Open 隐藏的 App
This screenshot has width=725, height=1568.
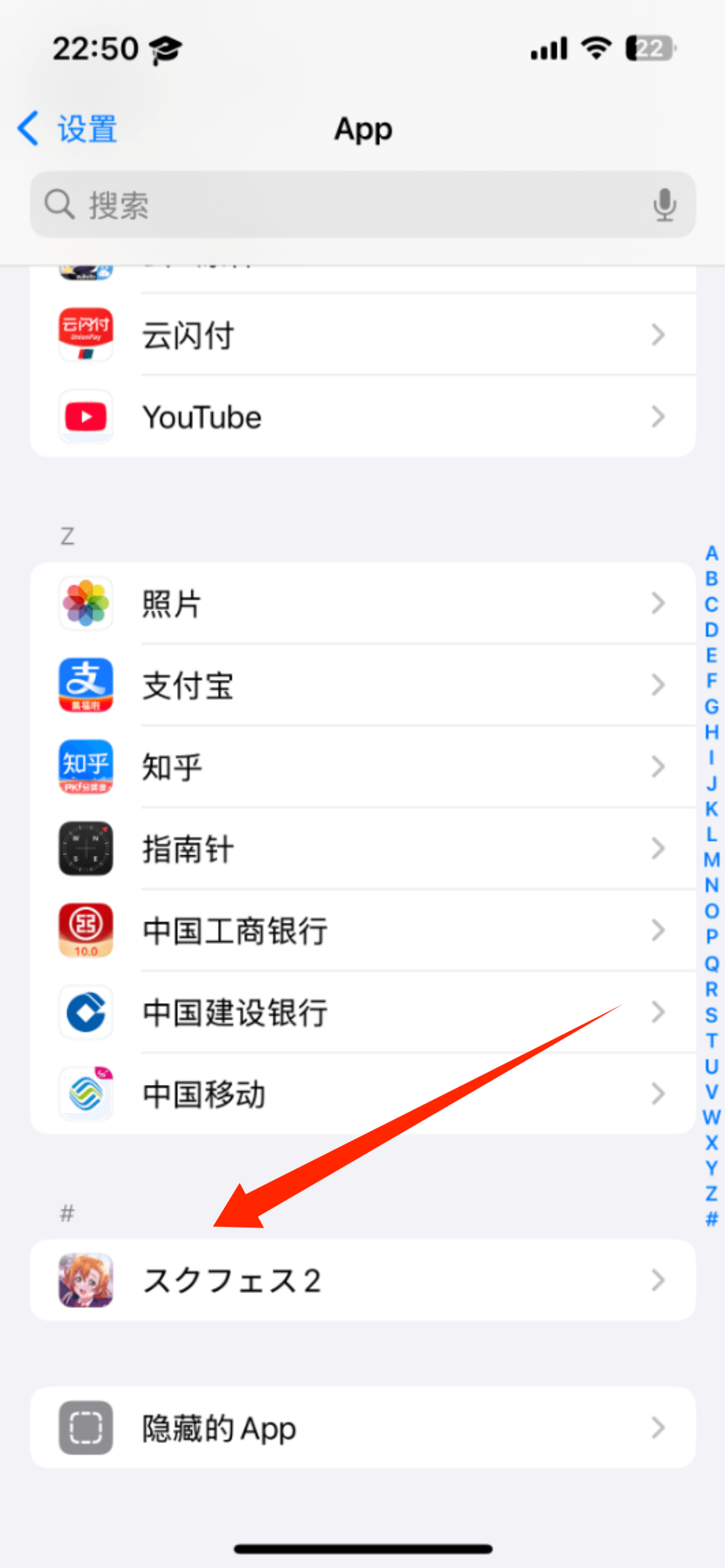coord(362,1427)
